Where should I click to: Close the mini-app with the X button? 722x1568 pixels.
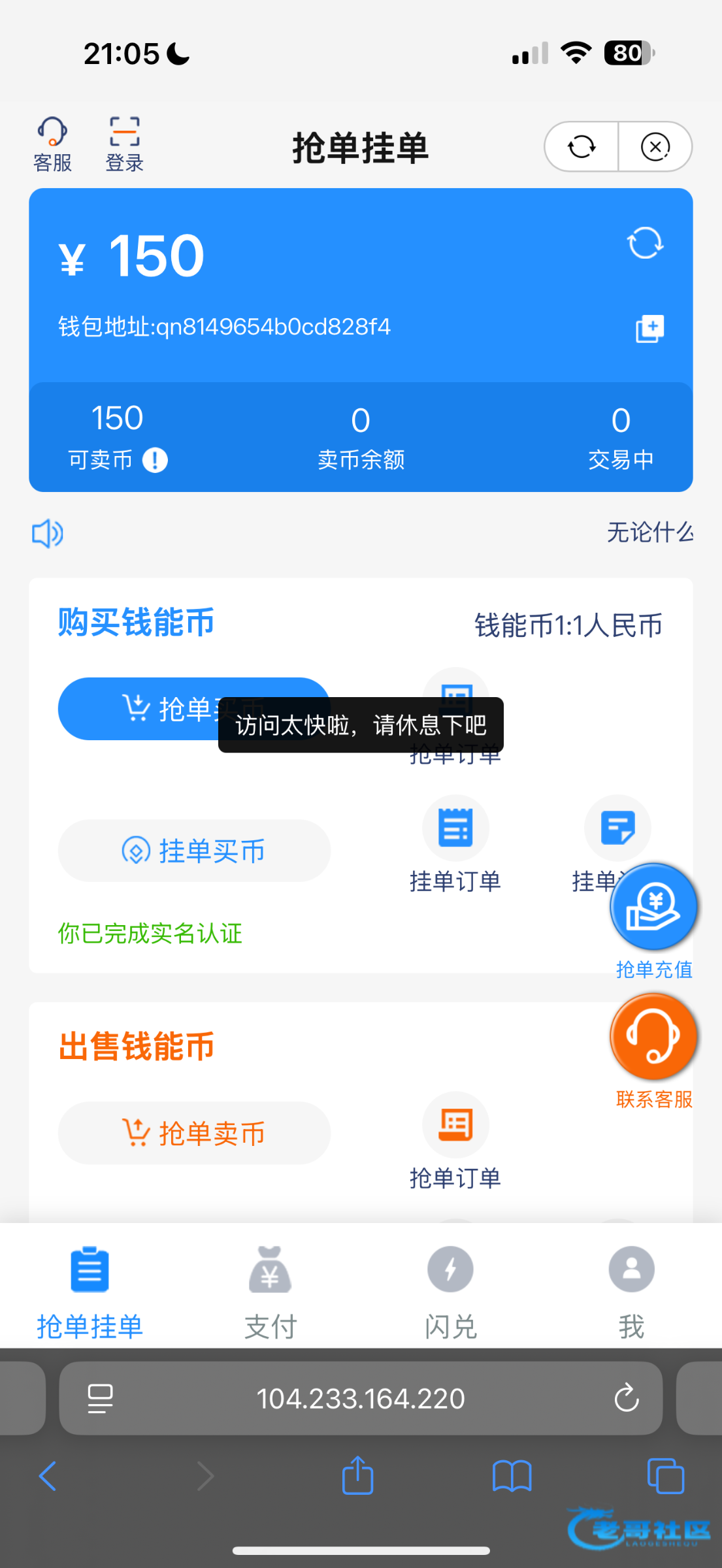click(655, 146)
